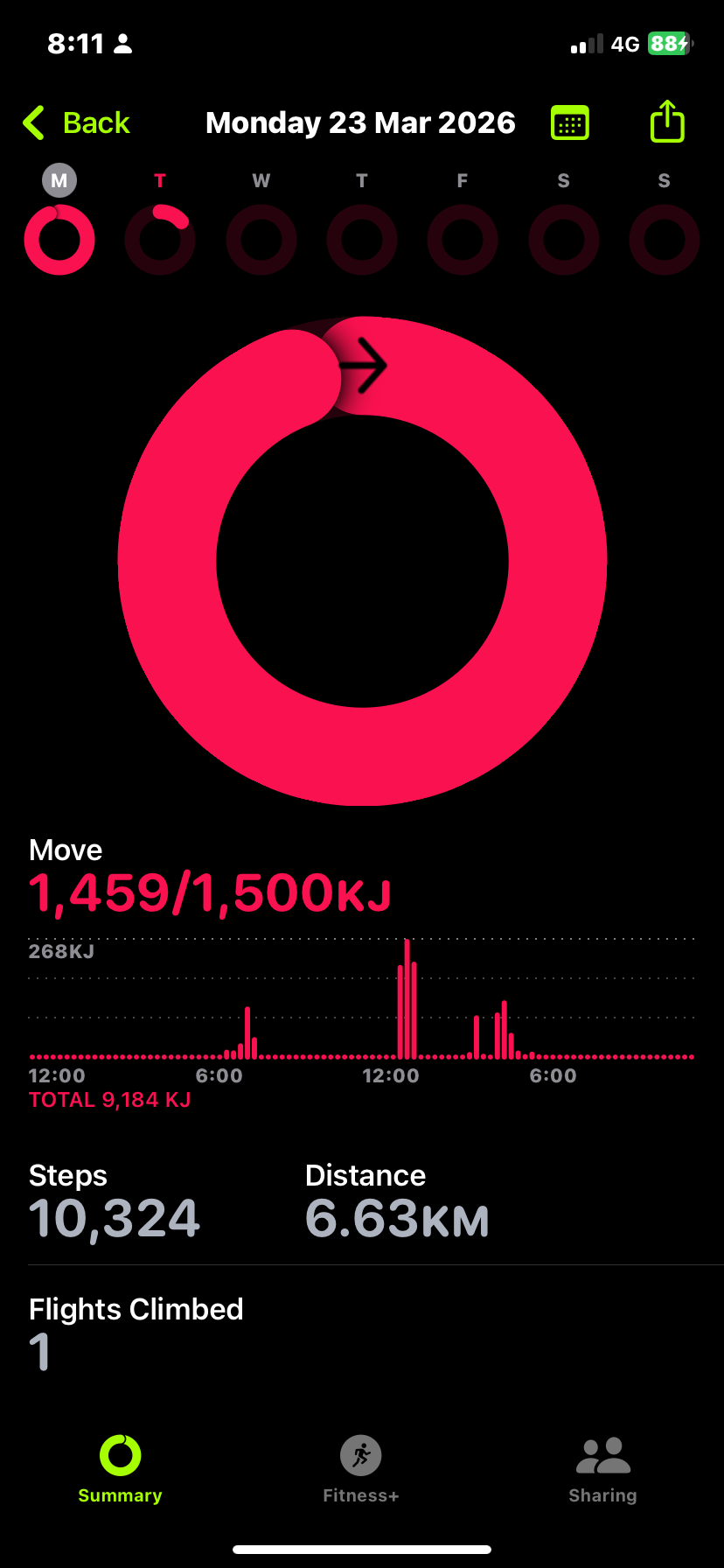Select the Monday activity ring

[x=59, y=239]
